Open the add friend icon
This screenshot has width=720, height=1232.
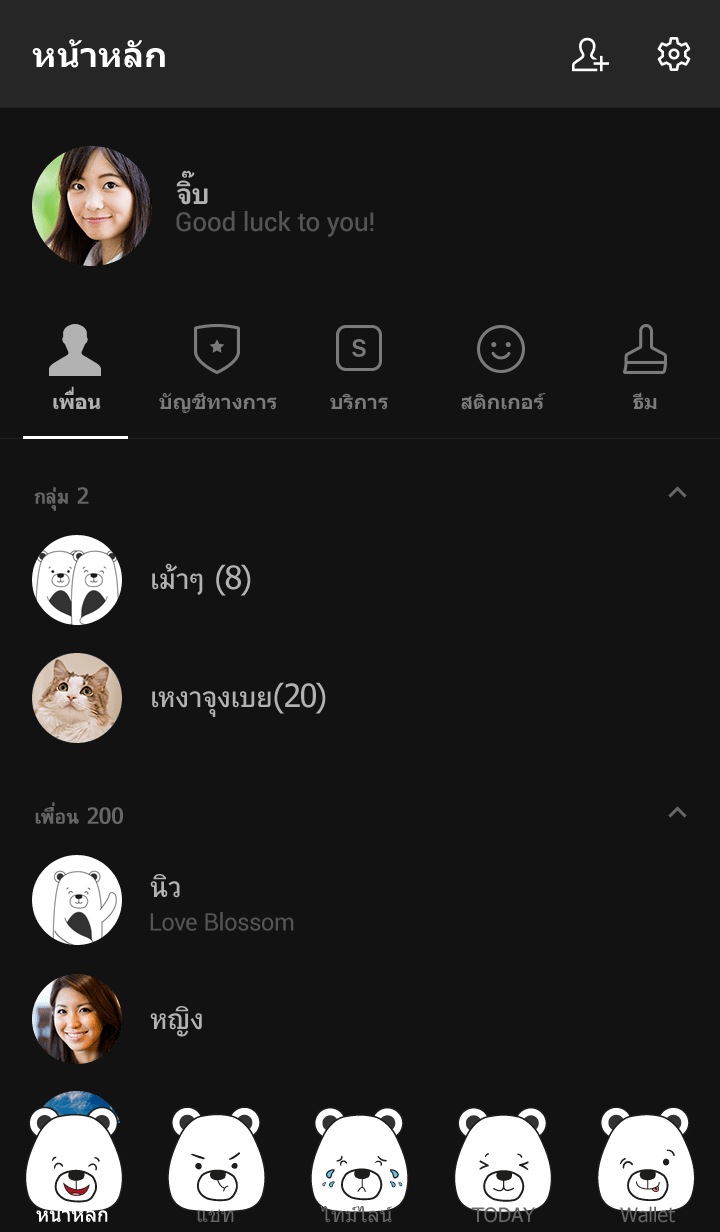pos(589,55)
